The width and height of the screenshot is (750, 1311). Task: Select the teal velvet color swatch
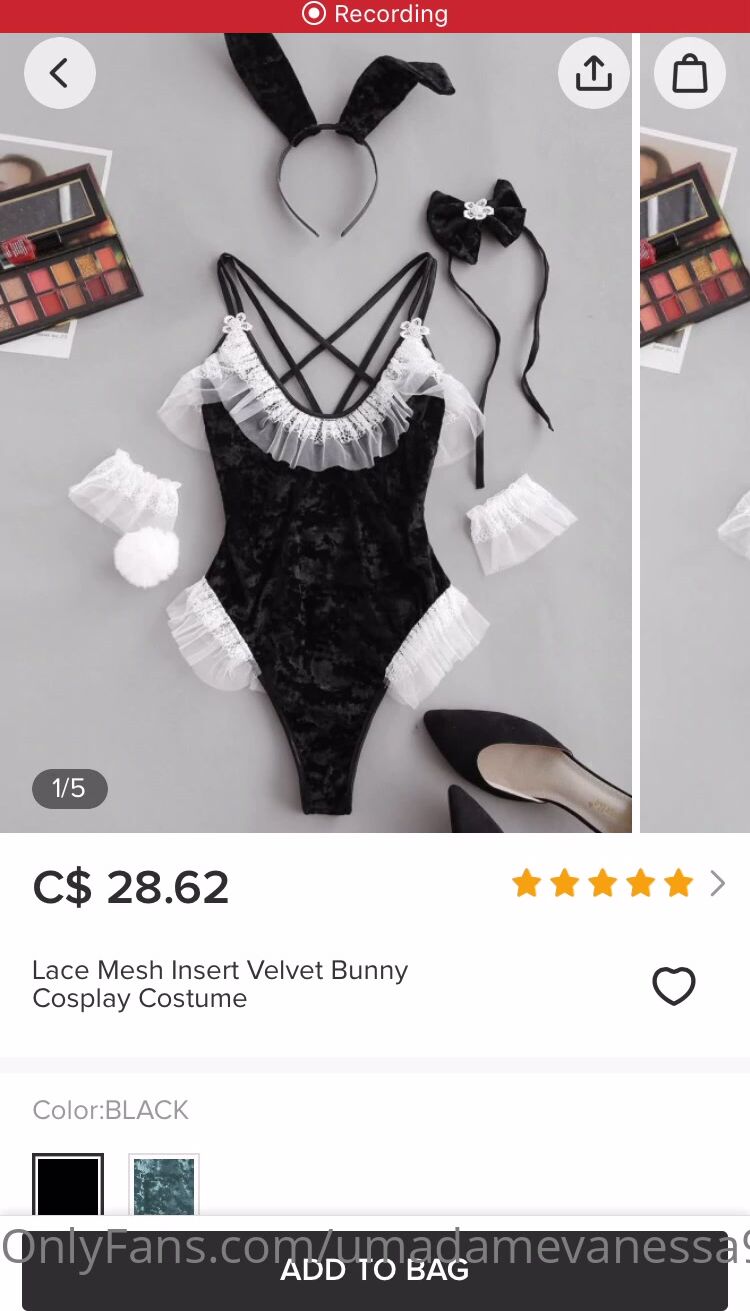(164, 1186)
